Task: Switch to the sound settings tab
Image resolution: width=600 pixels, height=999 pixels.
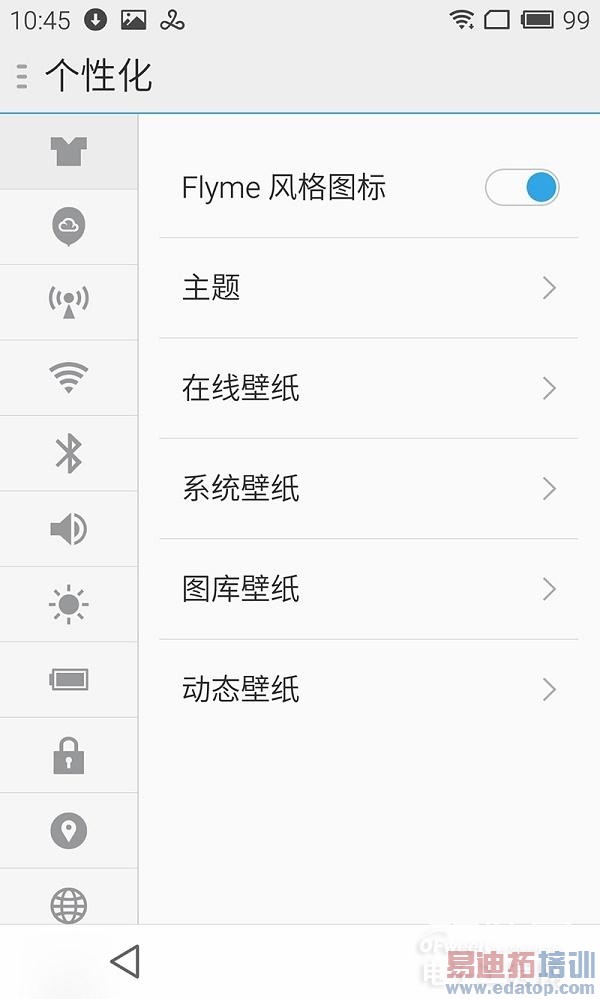Action: pyautogui.click(x=69, y=529)
